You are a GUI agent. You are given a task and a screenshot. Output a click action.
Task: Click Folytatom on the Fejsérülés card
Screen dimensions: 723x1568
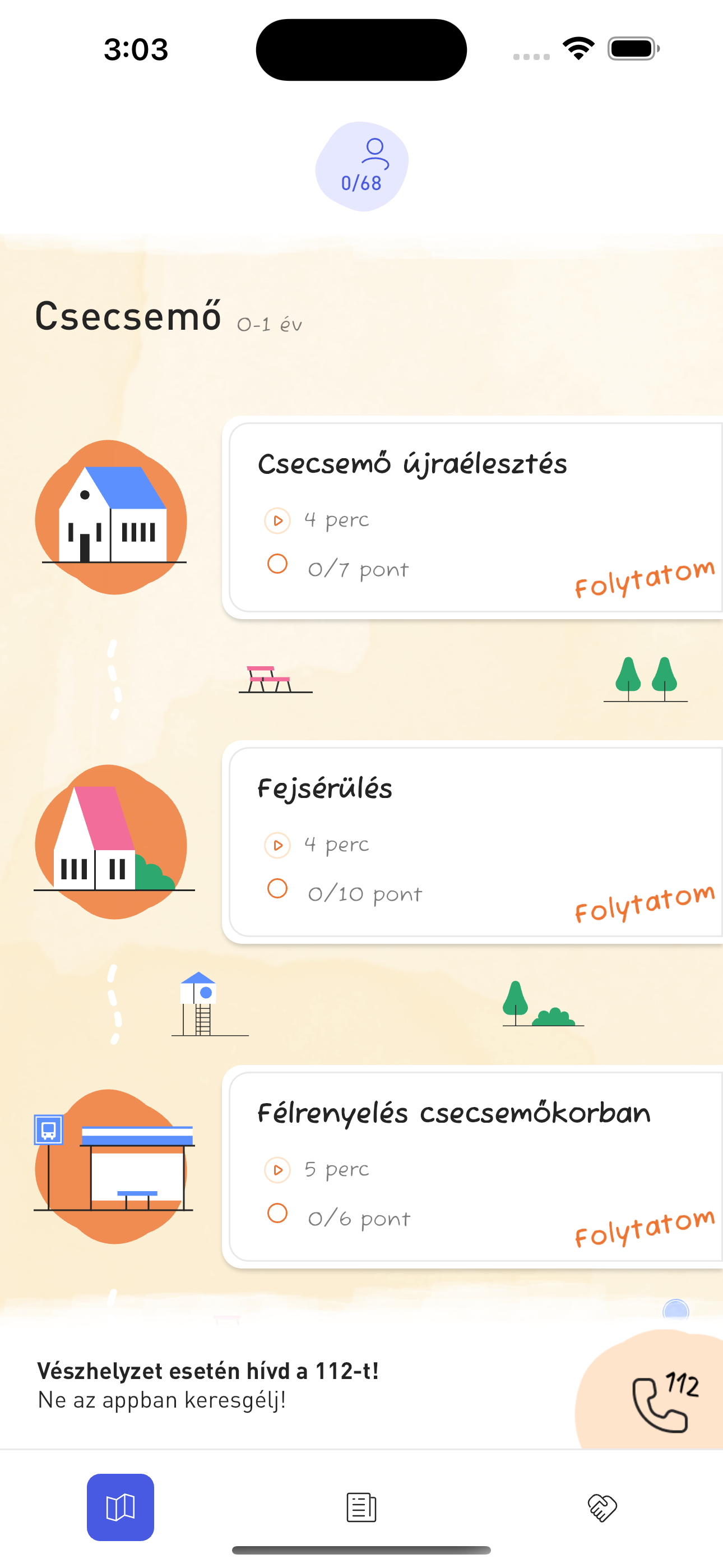(x=645, y=907)
